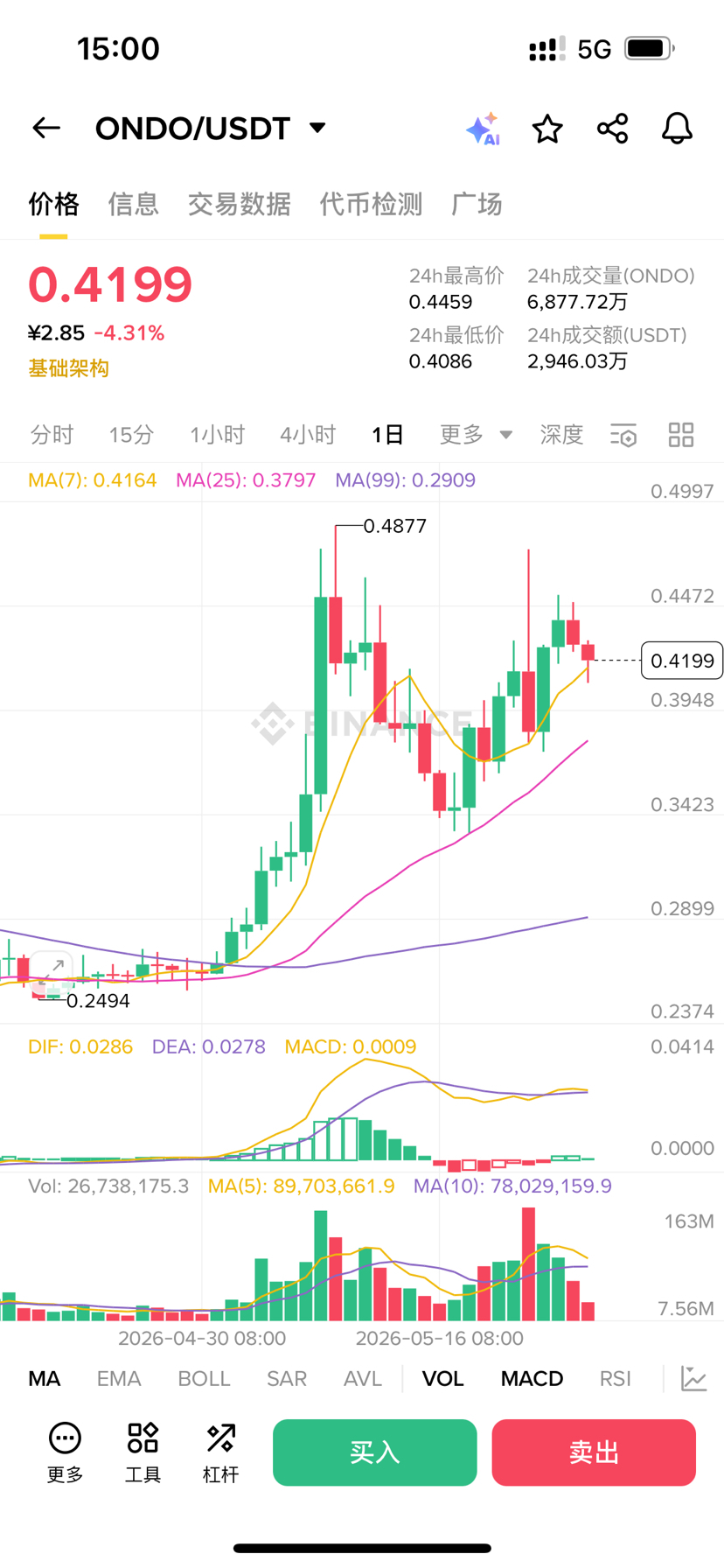Select the BOLL indicator

[x=204, y=1379]
